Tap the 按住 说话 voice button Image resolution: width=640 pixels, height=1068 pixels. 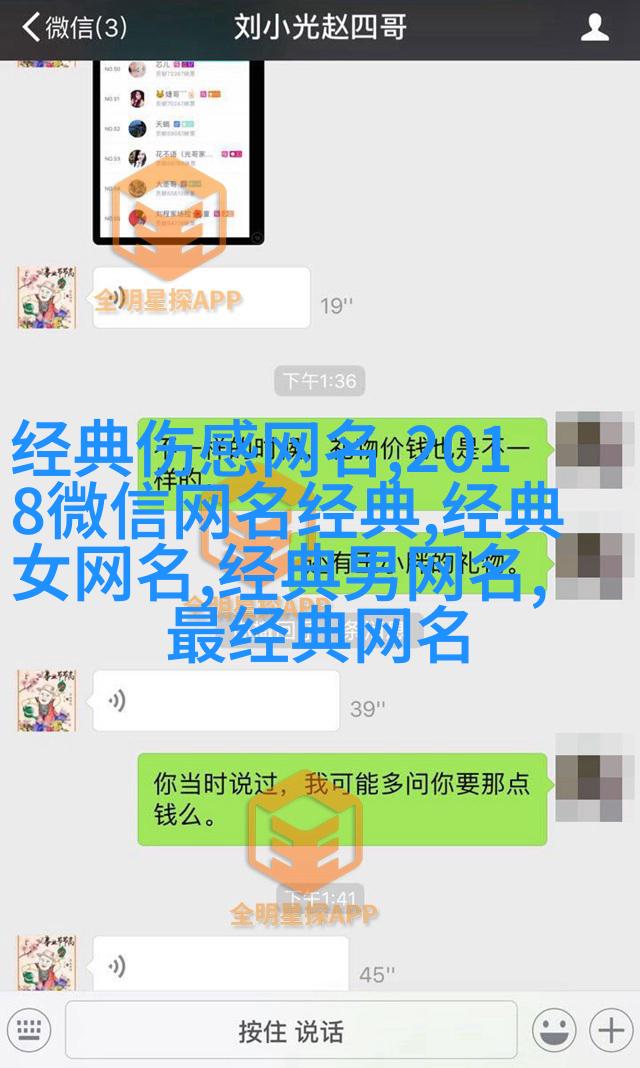coord(291,1029)
